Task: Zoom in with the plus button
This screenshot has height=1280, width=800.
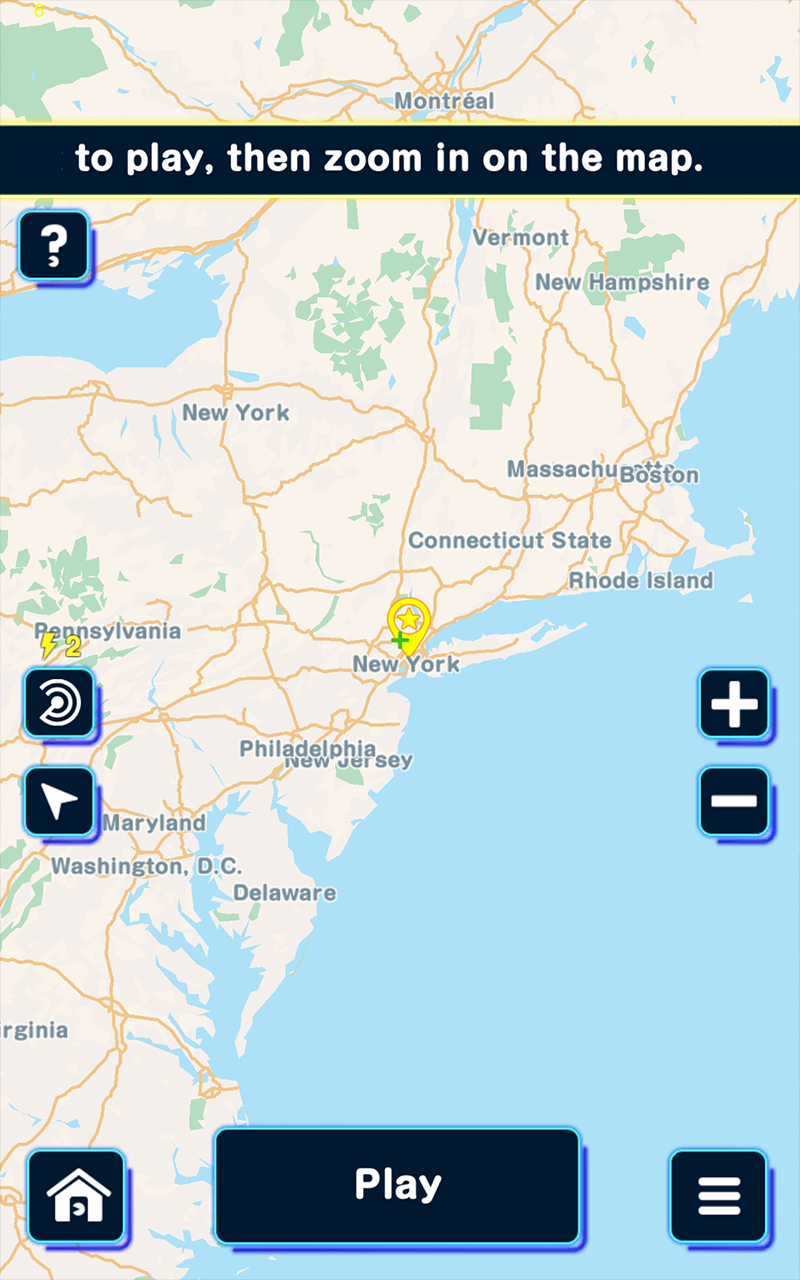Action: click(734, 705)
